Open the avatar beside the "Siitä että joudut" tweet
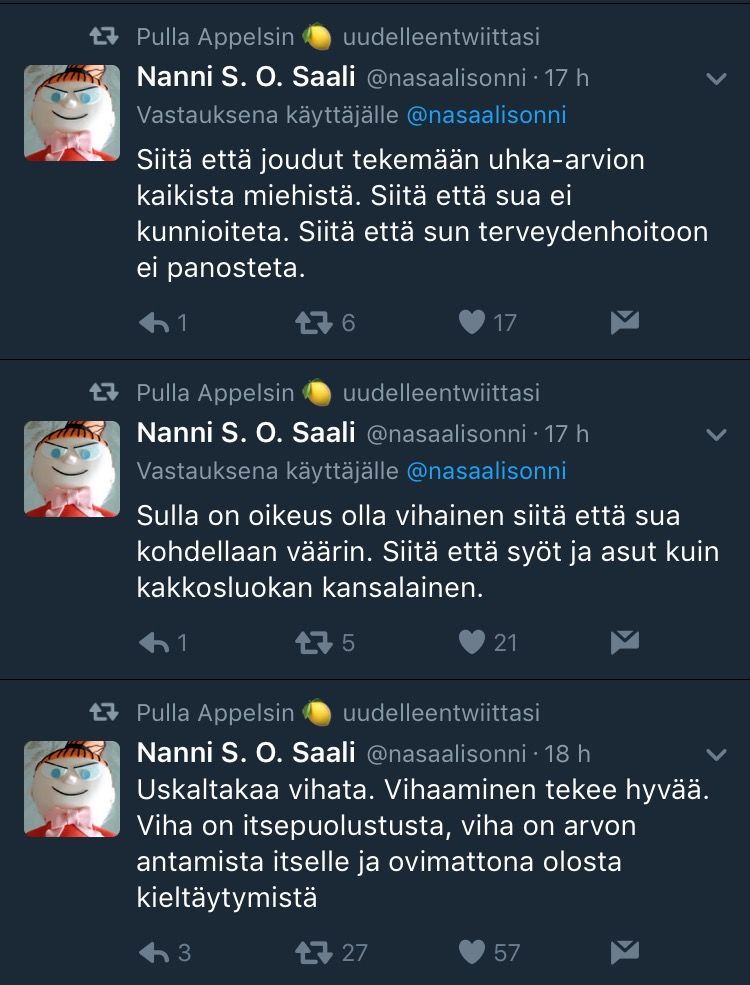The image size is (750, 985). [72, 114]
